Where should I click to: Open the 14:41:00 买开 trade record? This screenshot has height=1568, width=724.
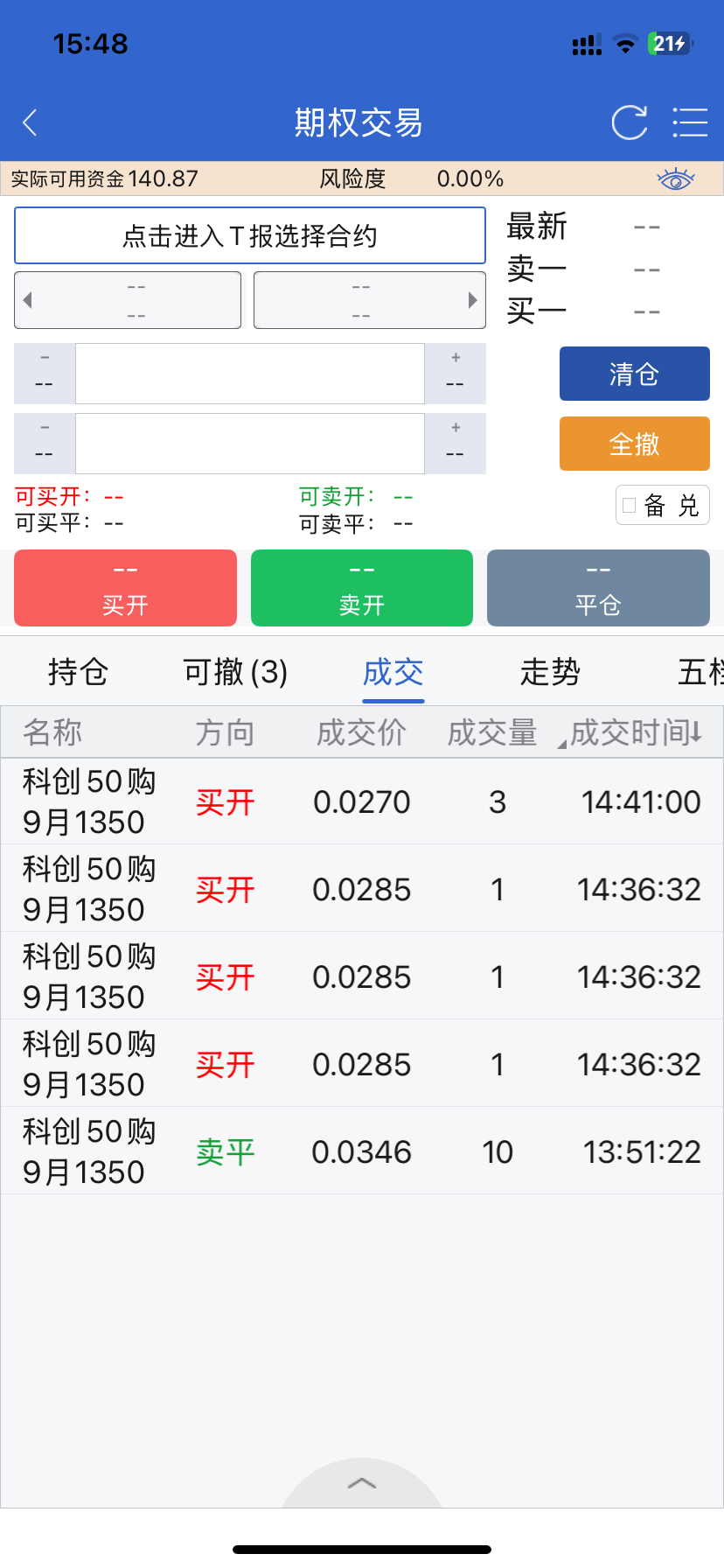point(361,801)
